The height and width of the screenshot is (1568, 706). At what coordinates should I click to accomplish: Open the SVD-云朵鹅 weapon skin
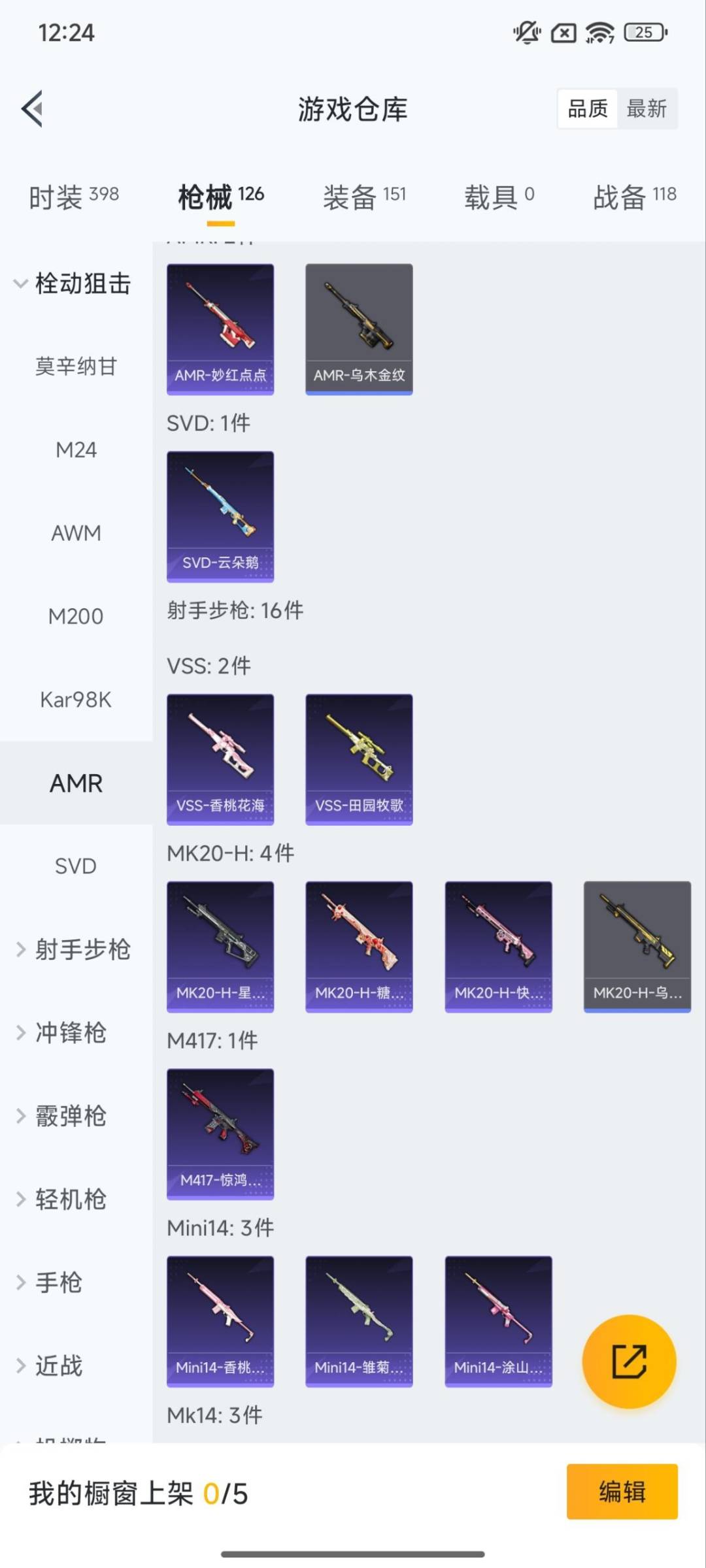click(220, 515)
